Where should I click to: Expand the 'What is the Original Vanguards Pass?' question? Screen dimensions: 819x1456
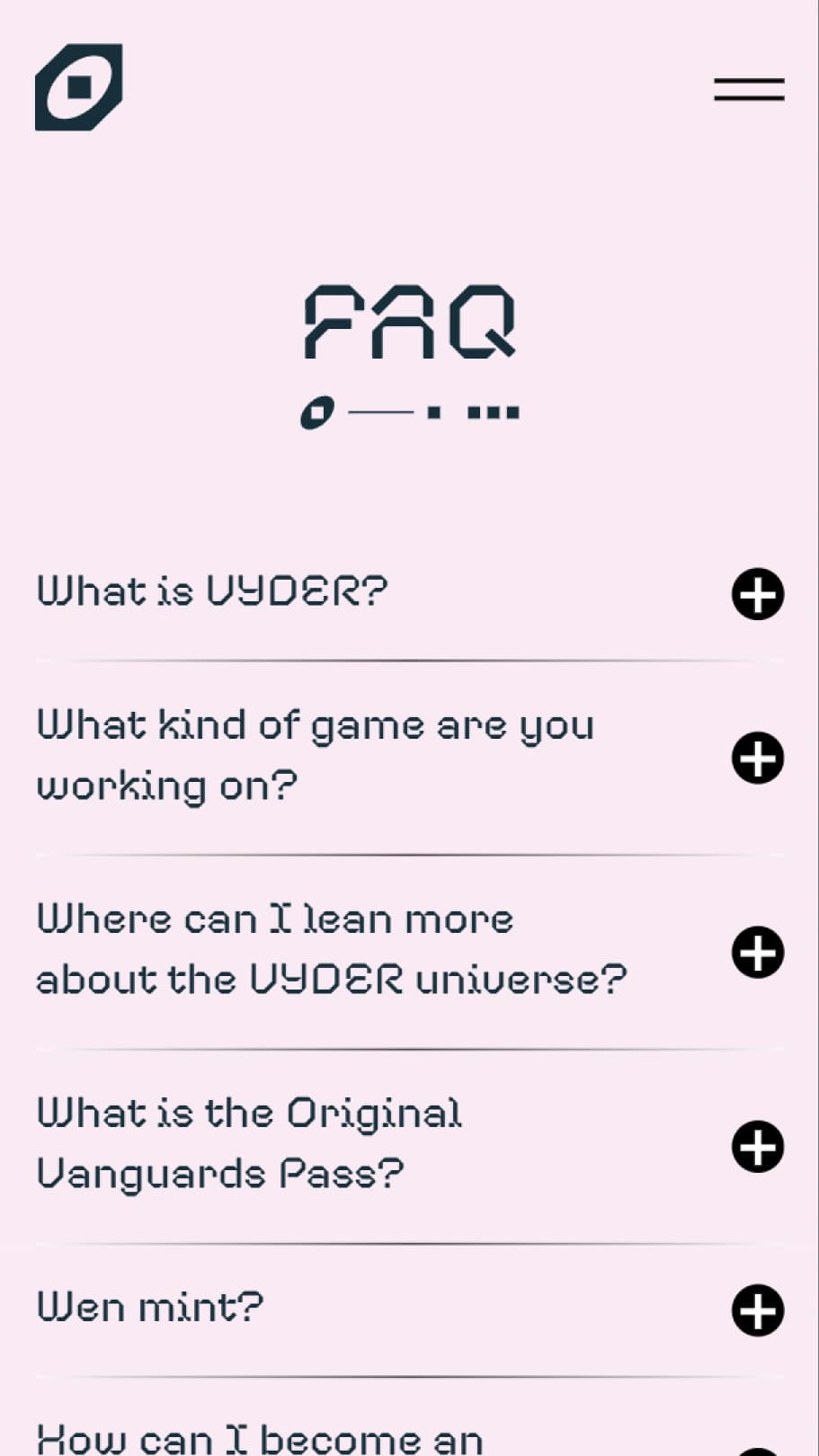point(756,1145)
